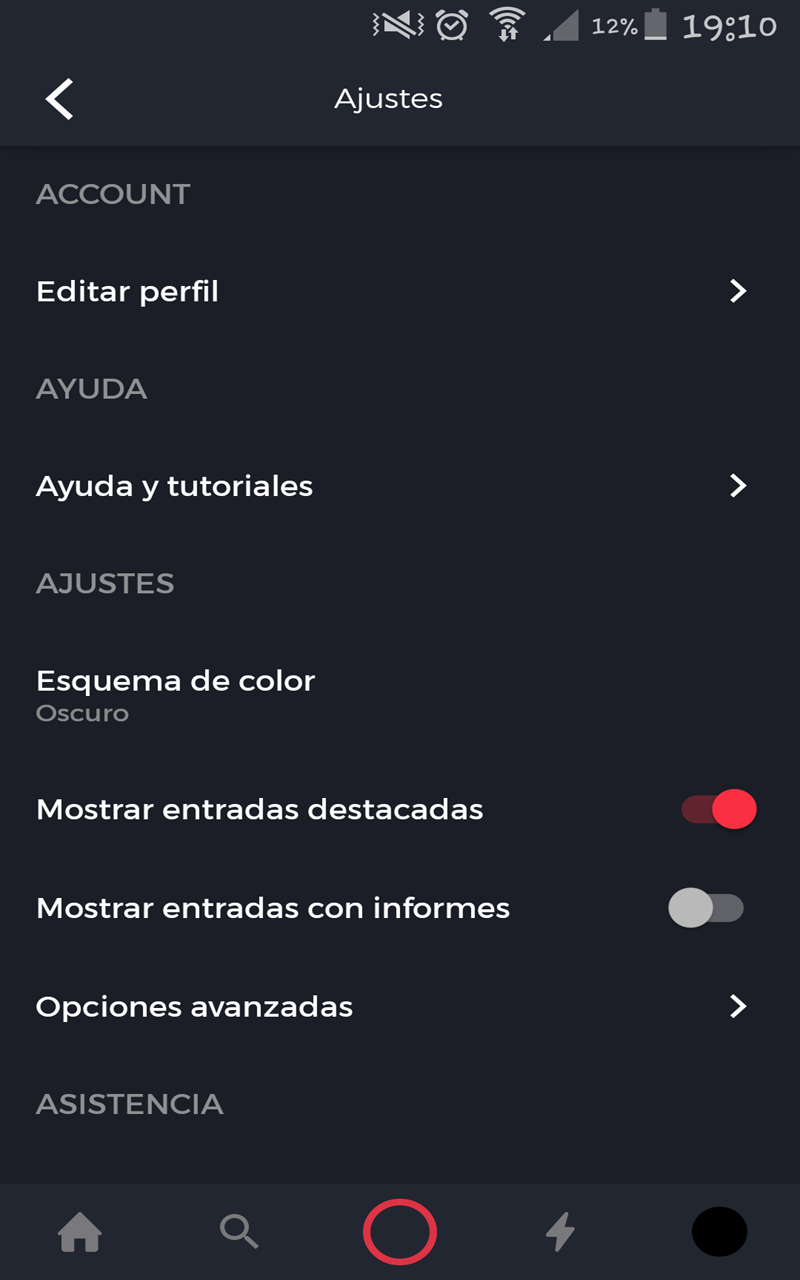Change Esquema de color setting

[x=400, y=695]
